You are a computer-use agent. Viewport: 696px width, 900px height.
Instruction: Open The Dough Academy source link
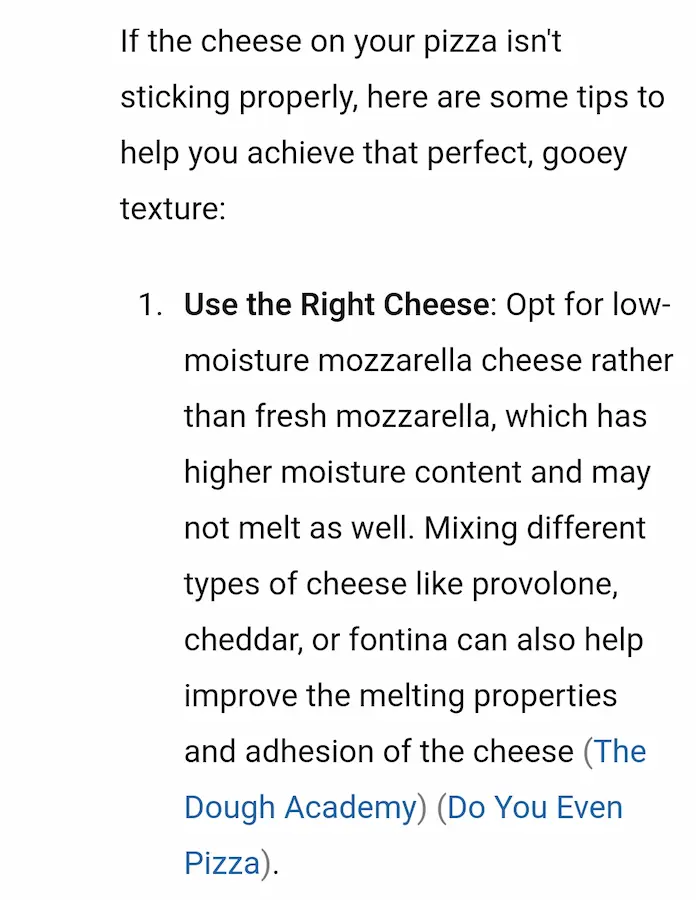click(299, 808)
